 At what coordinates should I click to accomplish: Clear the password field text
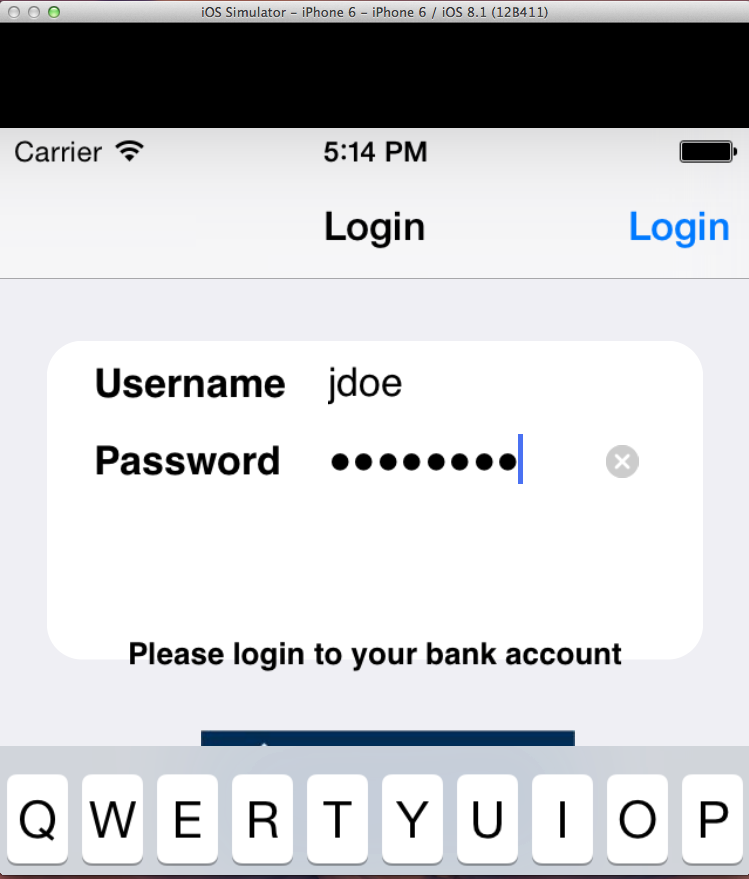[622, 461]
